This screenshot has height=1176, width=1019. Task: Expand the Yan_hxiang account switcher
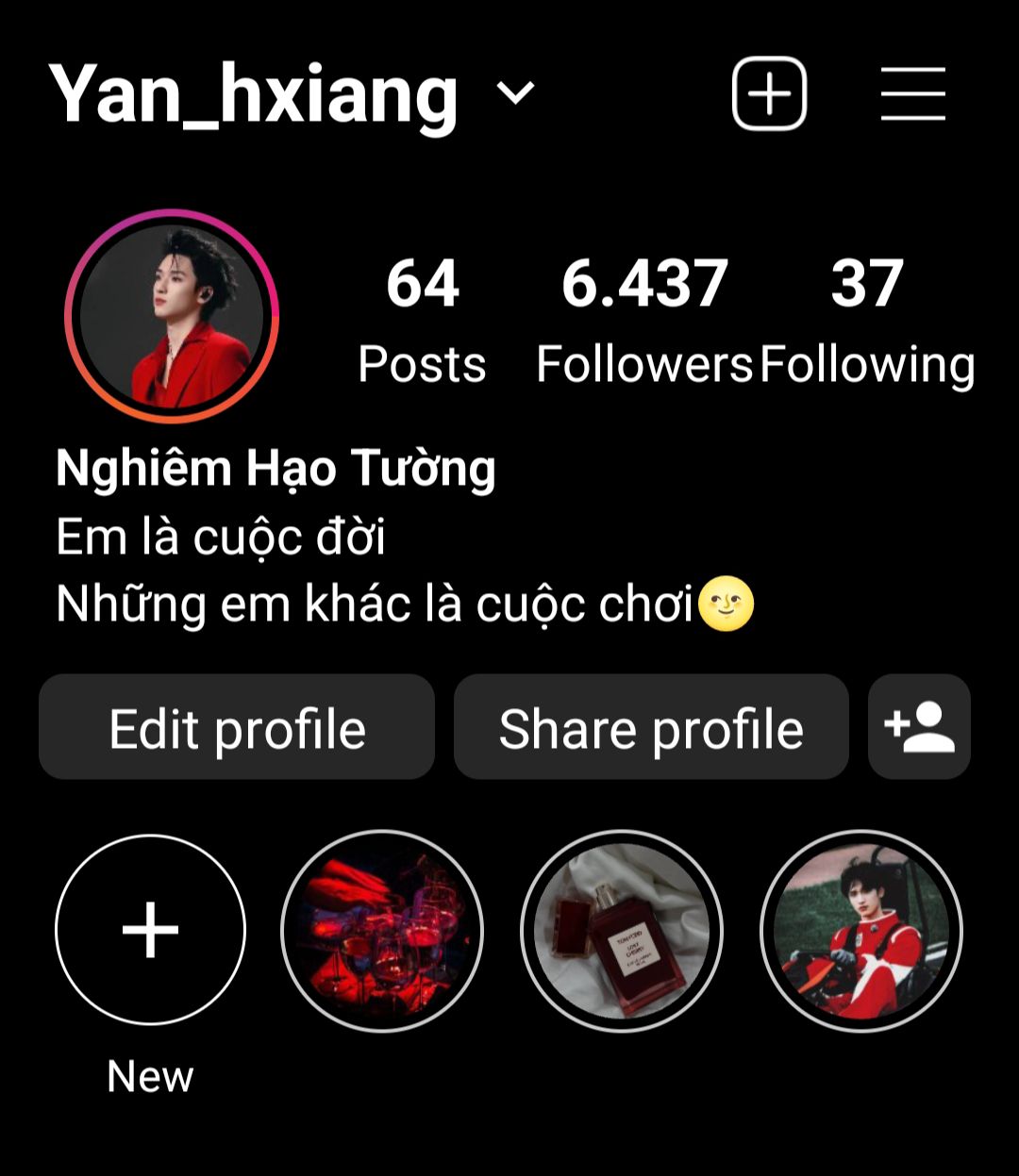515,93
